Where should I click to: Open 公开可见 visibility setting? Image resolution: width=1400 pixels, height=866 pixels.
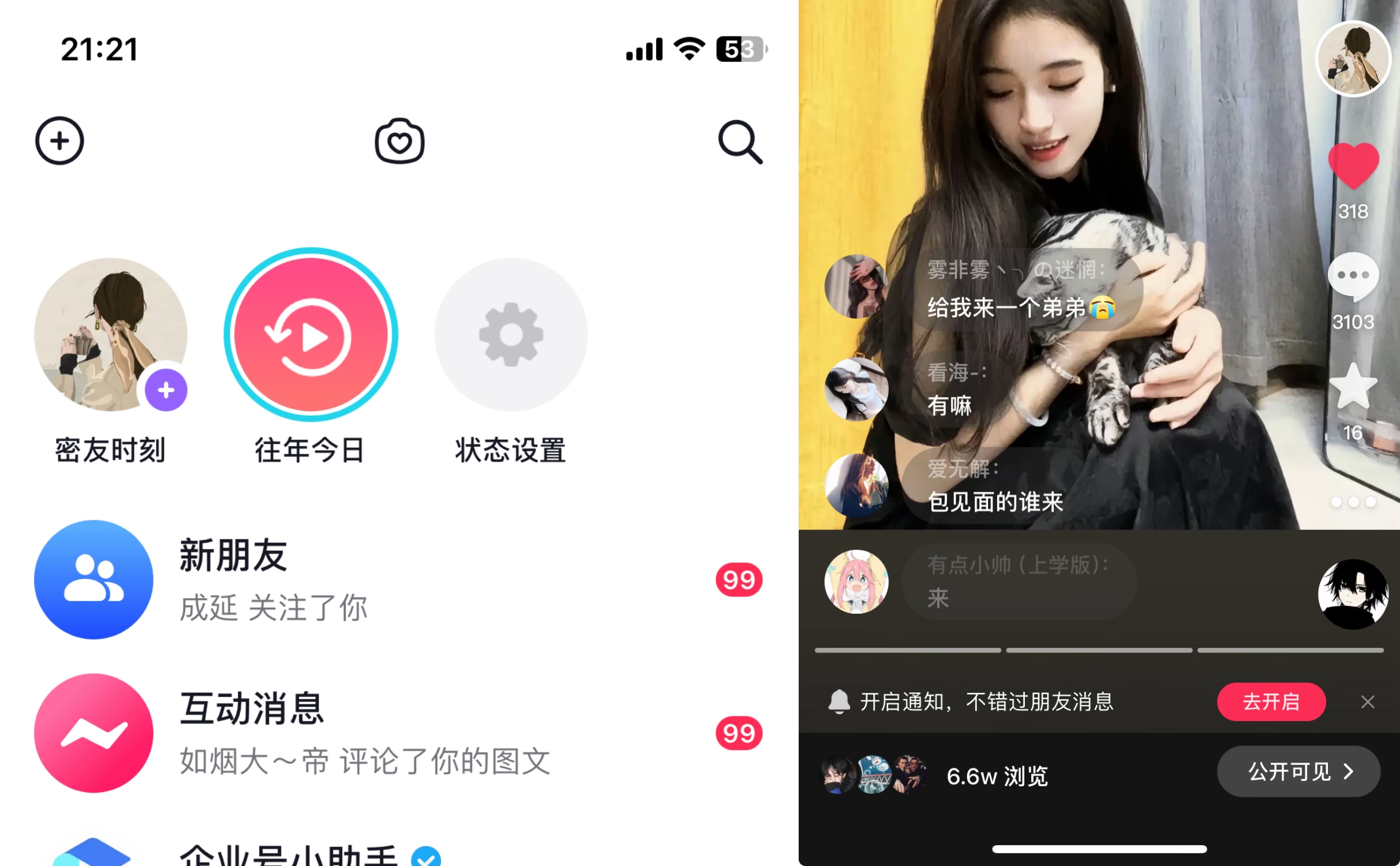pos(1298,772)
